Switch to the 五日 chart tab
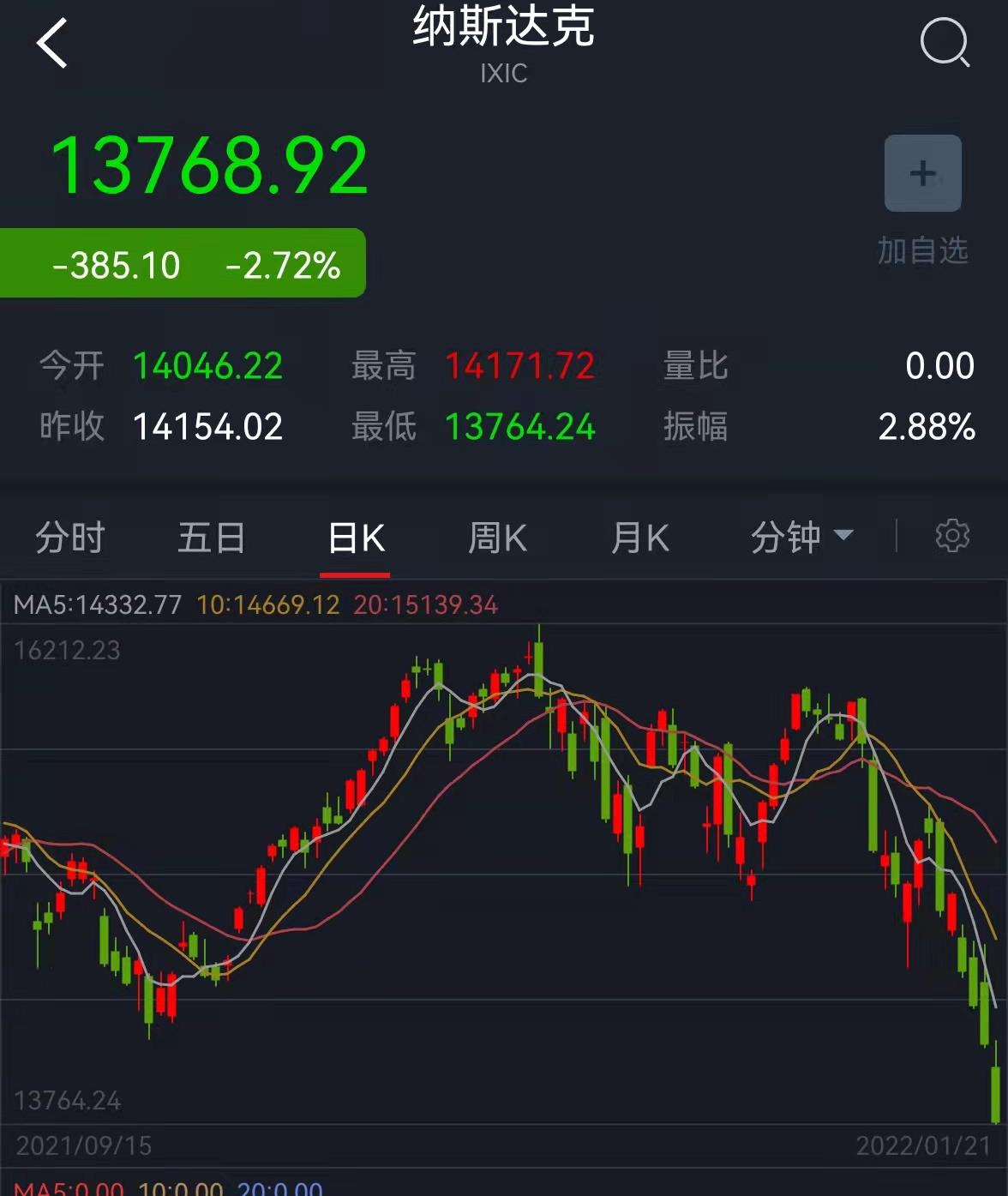The image size is (1008, 1196). point(211,538)
